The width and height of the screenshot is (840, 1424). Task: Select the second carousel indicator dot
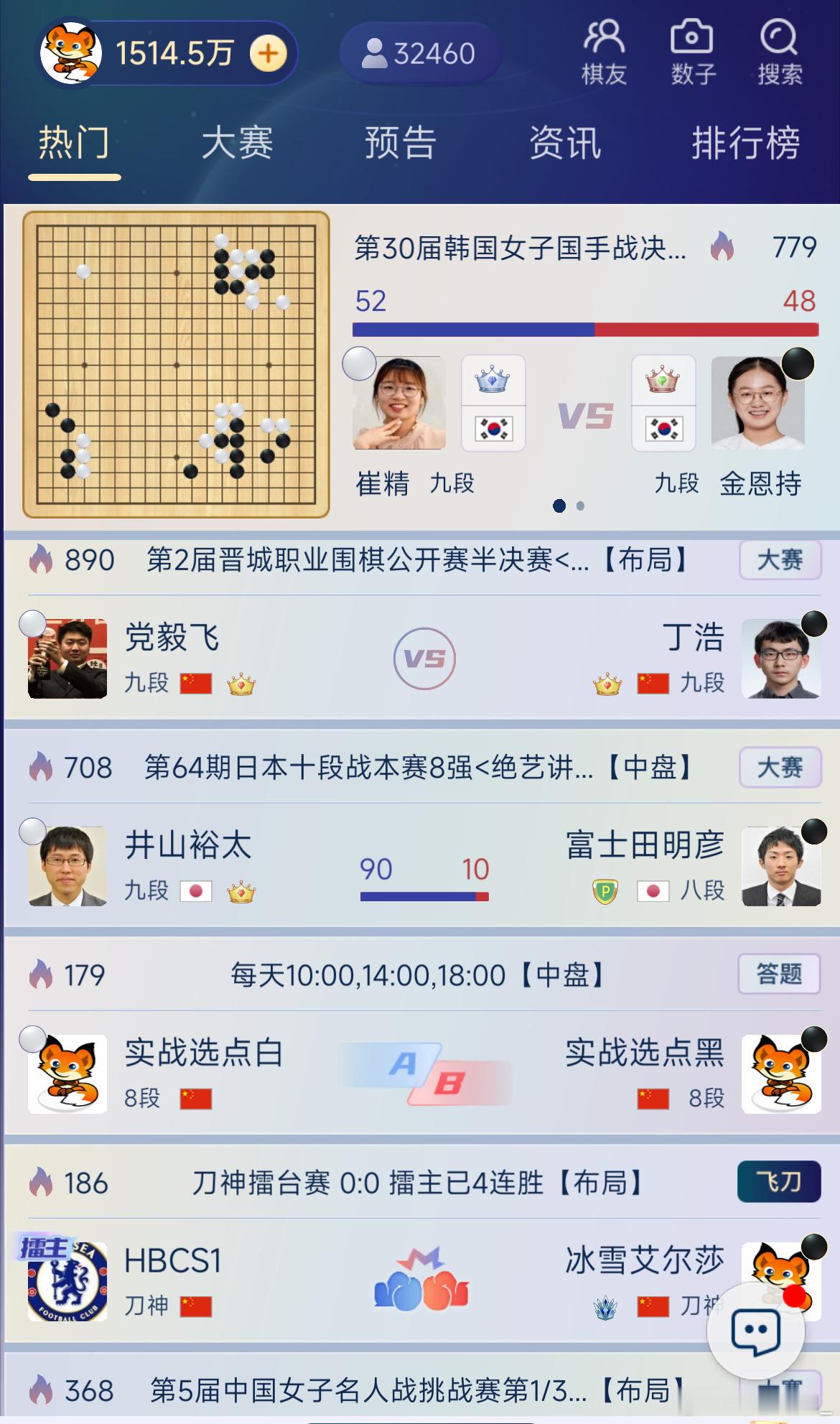tap(579, 505)
